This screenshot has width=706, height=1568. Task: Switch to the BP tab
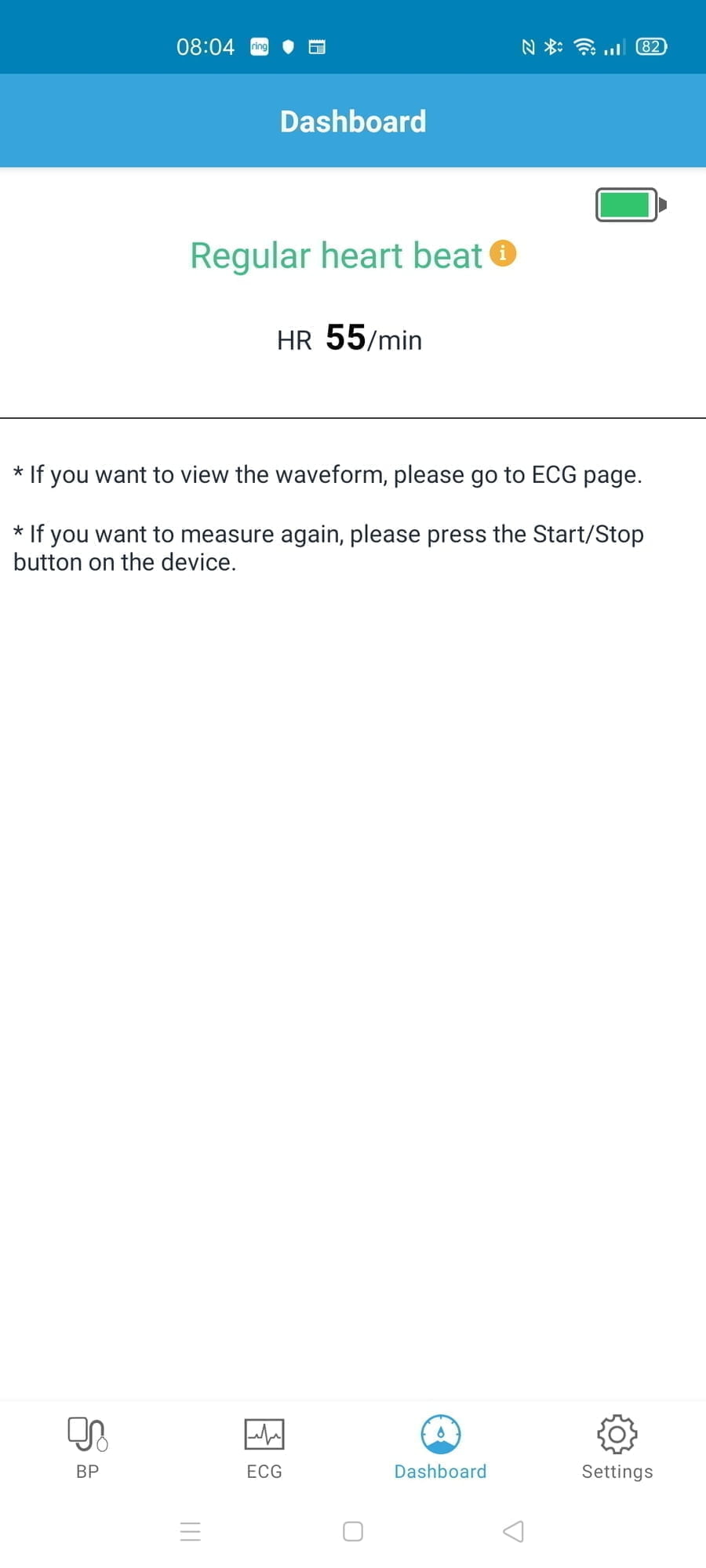(x=87, y=1446)
